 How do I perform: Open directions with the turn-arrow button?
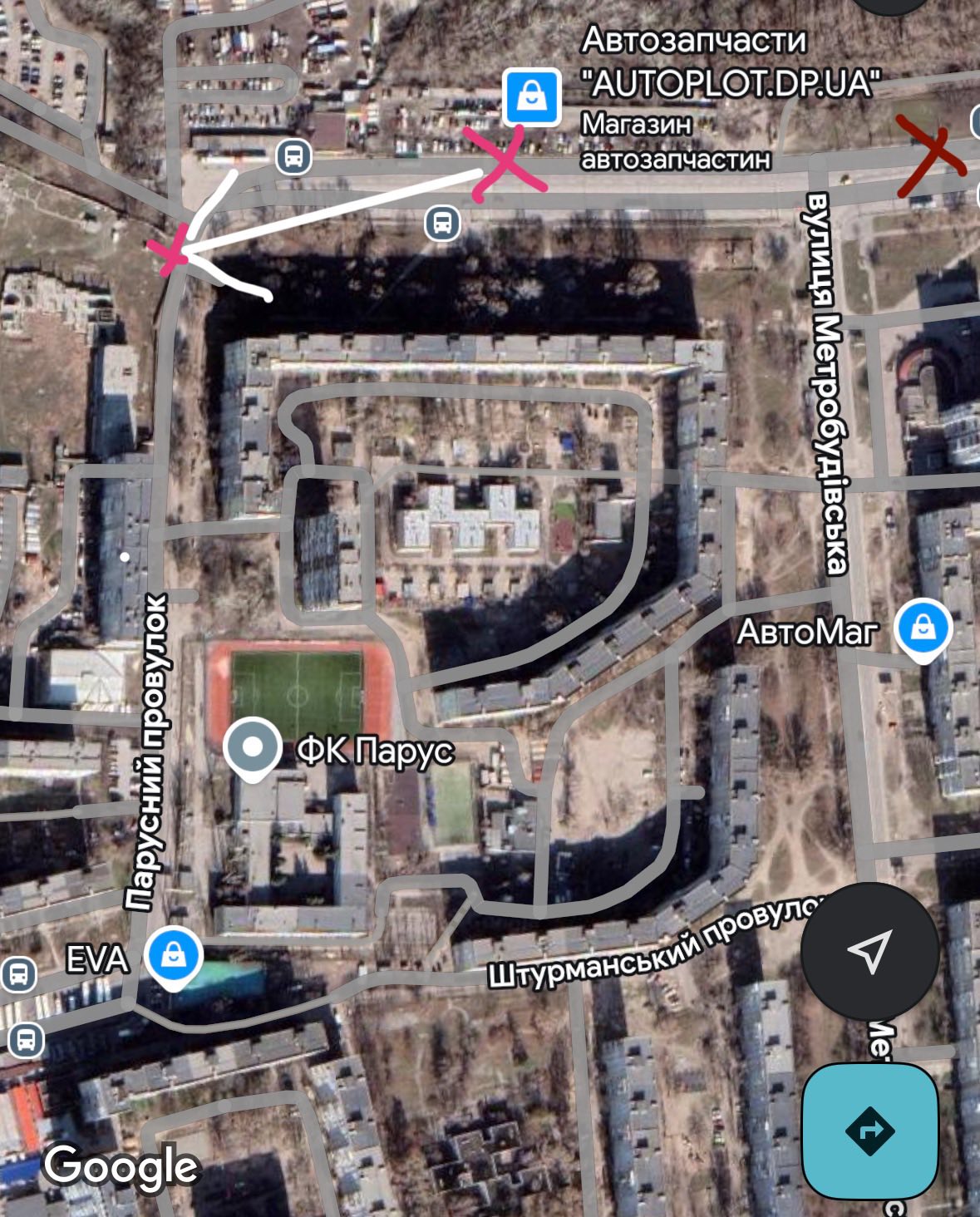(869, 1131)
